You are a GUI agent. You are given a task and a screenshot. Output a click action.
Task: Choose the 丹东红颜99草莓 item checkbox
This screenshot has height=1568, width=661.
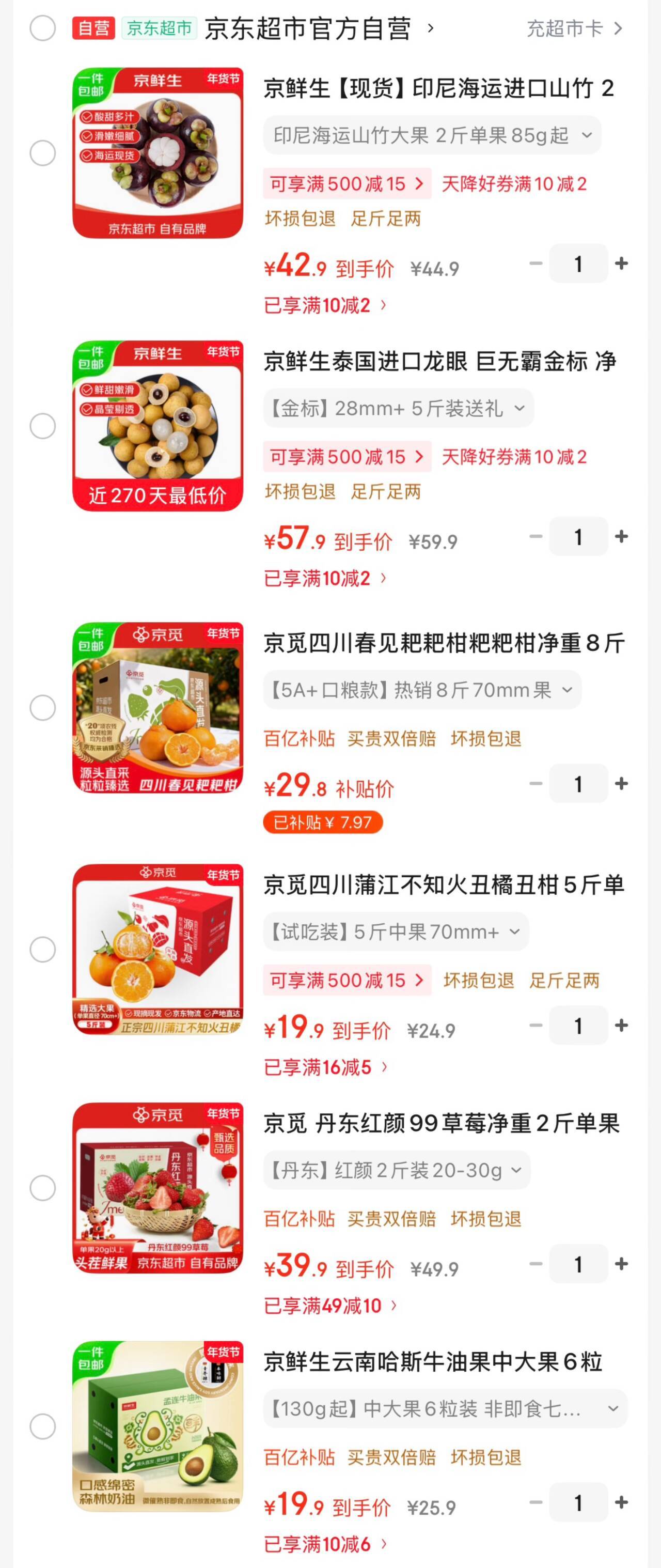43,1188
